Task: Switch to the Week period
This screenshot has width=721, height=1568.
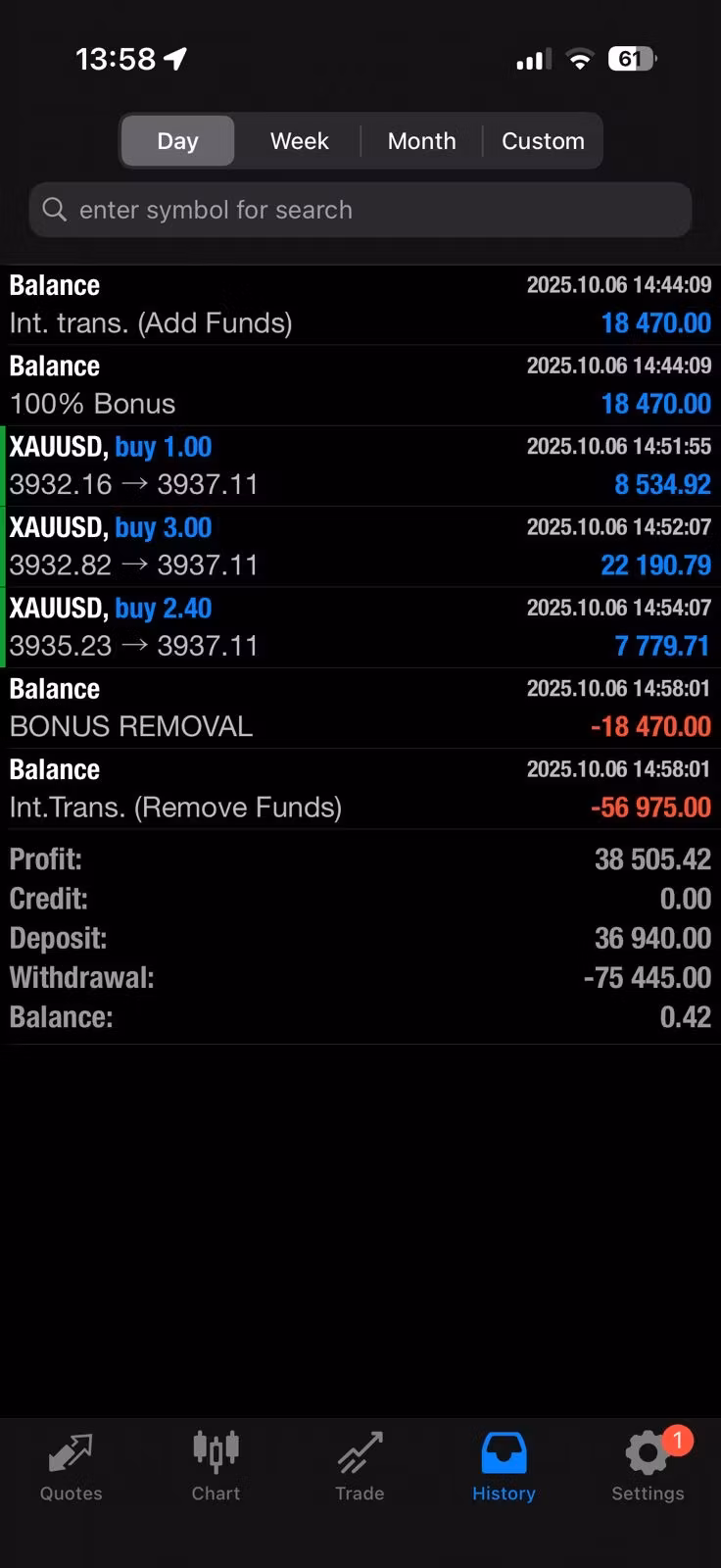Action: click(299, 141)
